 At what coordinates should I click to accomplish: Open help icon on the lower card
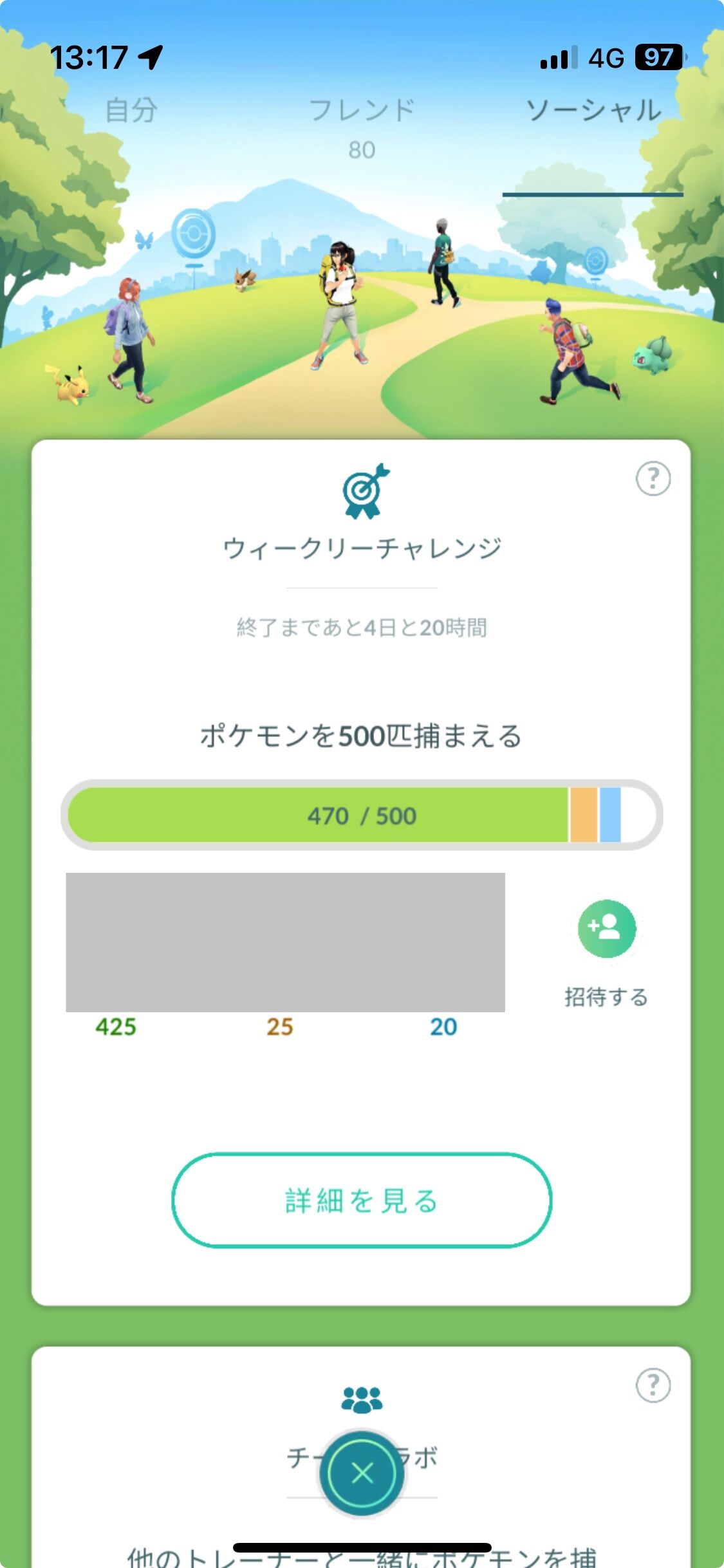tap(653, 1385)
